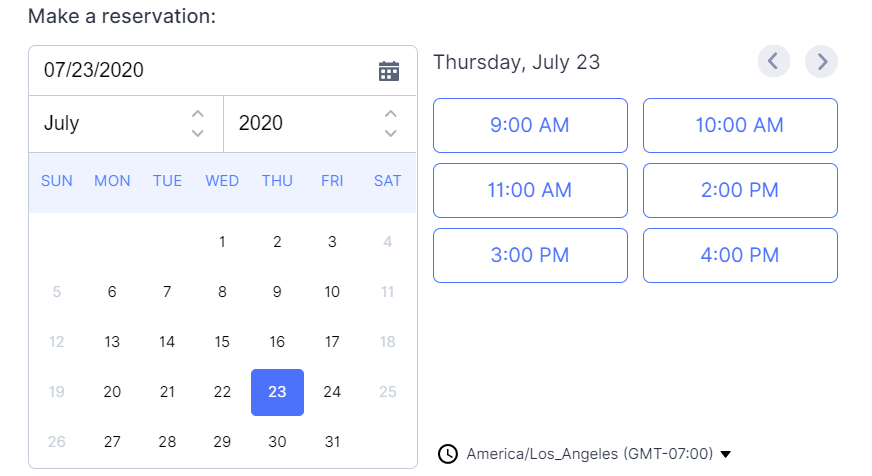Select July 24 on the calendar
The height and width of the screenshot is (476, 872).
click(x=332, y=391)
